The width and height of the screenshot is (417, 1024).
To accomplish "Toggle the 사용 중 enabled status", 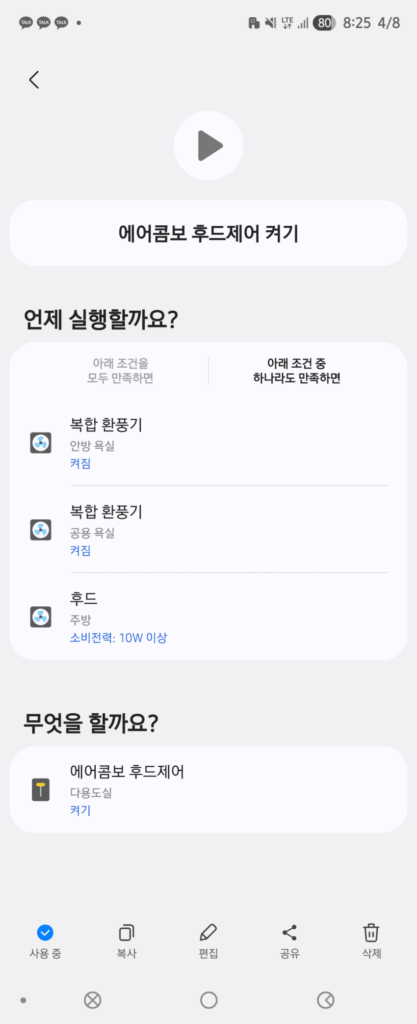I will point(45,941).
